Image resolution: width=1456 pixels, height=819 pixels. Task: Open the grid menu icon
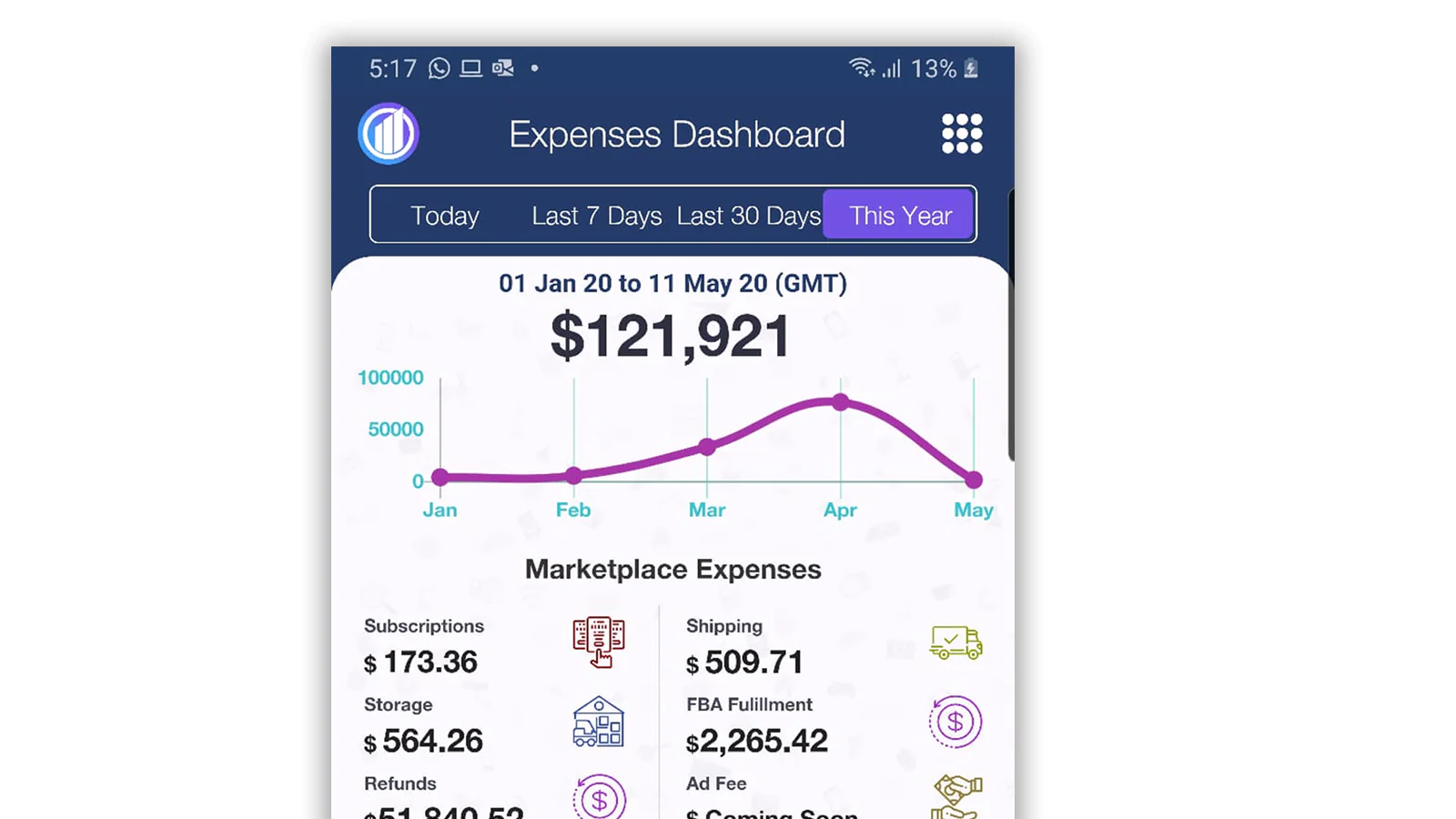(x=962, y=134)
